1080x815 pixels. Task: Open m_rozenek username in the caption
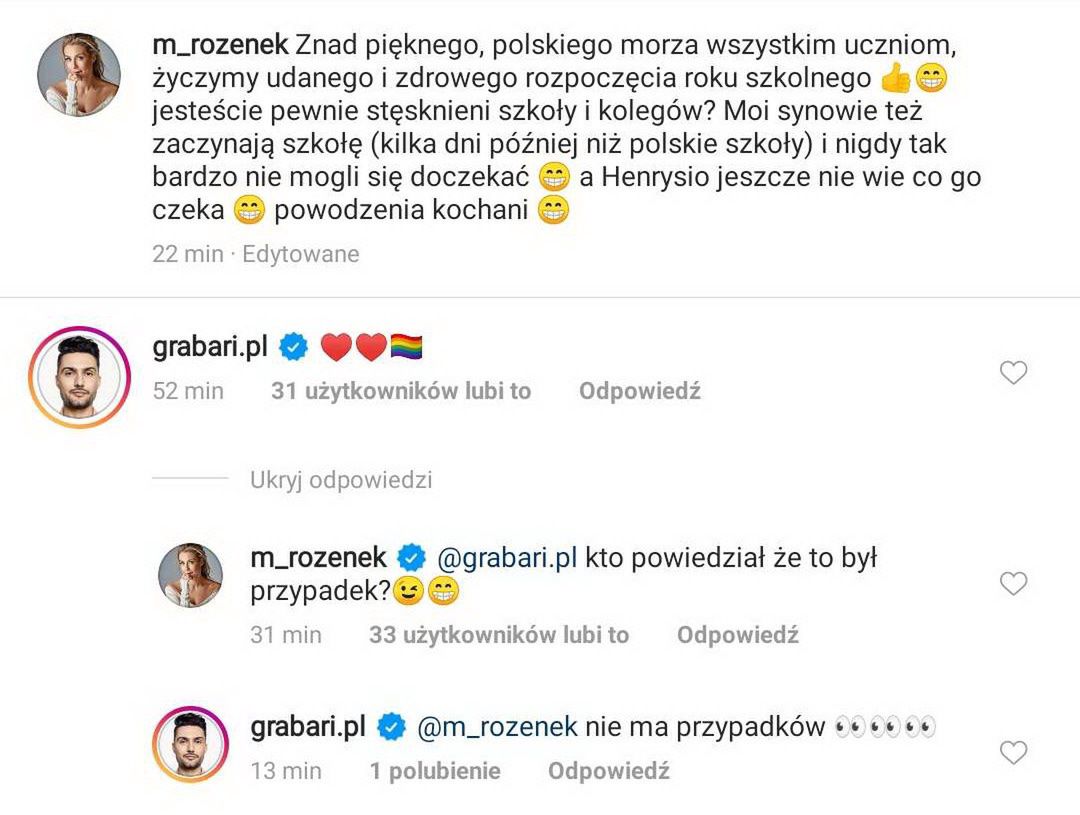(x=219, y=45)
